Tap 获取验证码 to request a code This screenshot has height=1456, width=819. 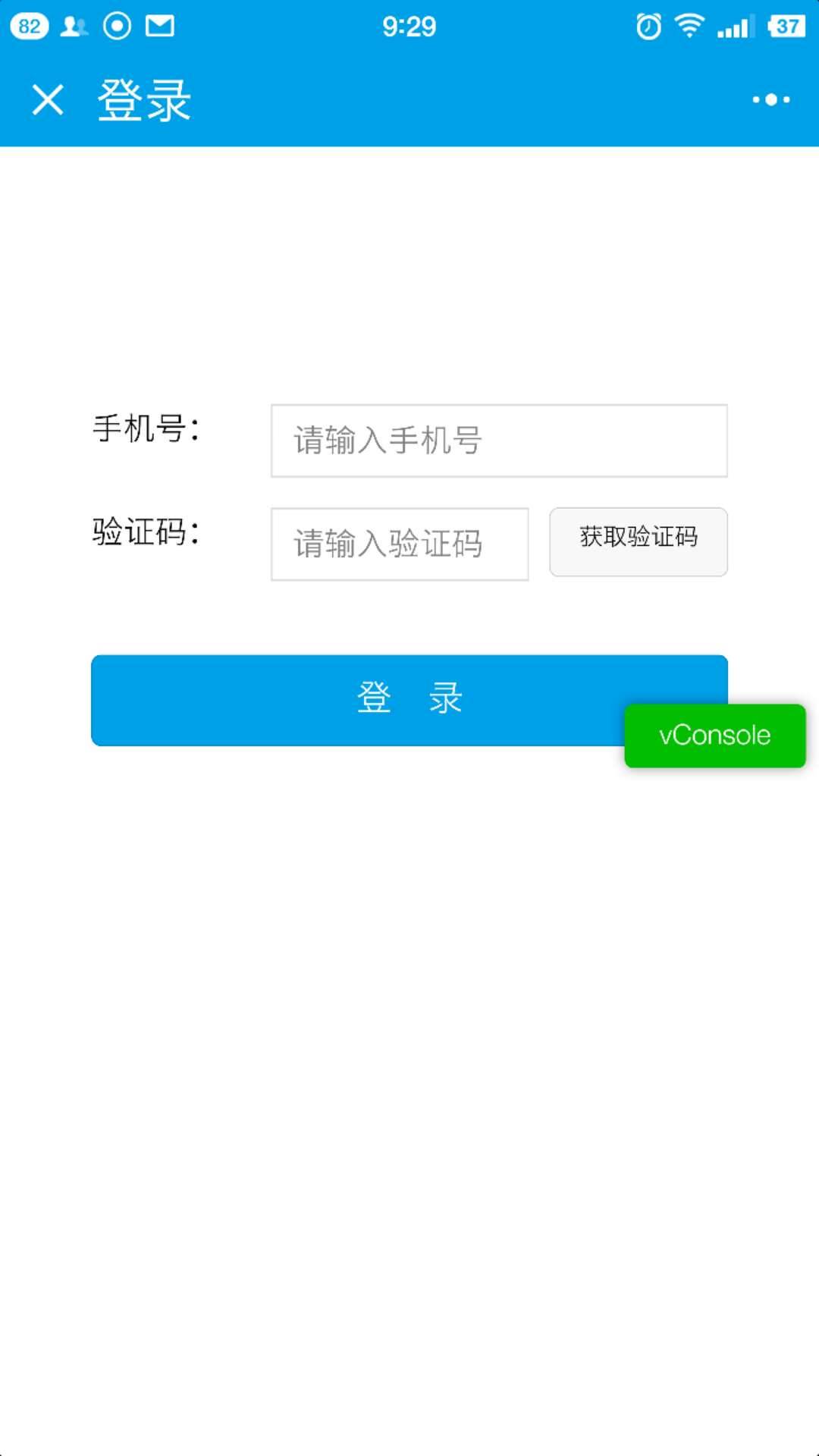(638, 541)
